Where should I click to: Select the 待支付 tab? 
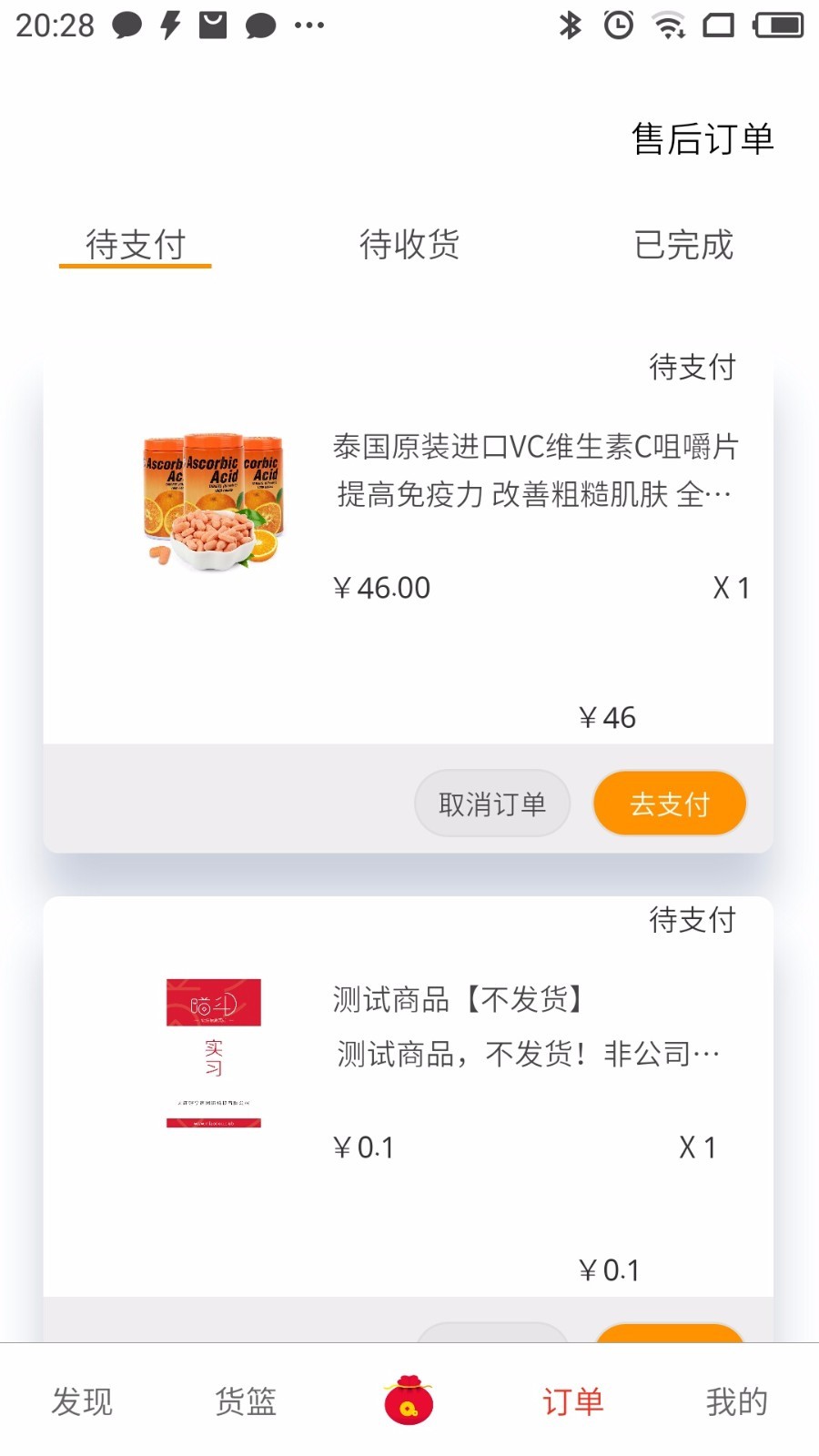pyautogui.click(x=136, y=245)
